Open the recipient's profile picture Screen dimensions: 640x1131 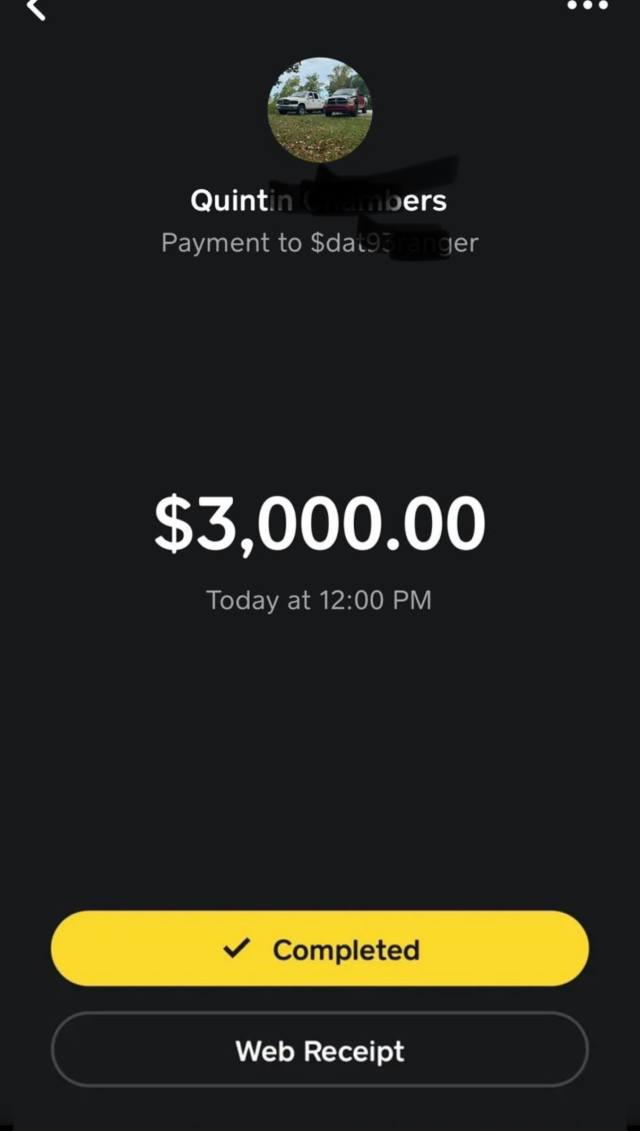(319, 109)
